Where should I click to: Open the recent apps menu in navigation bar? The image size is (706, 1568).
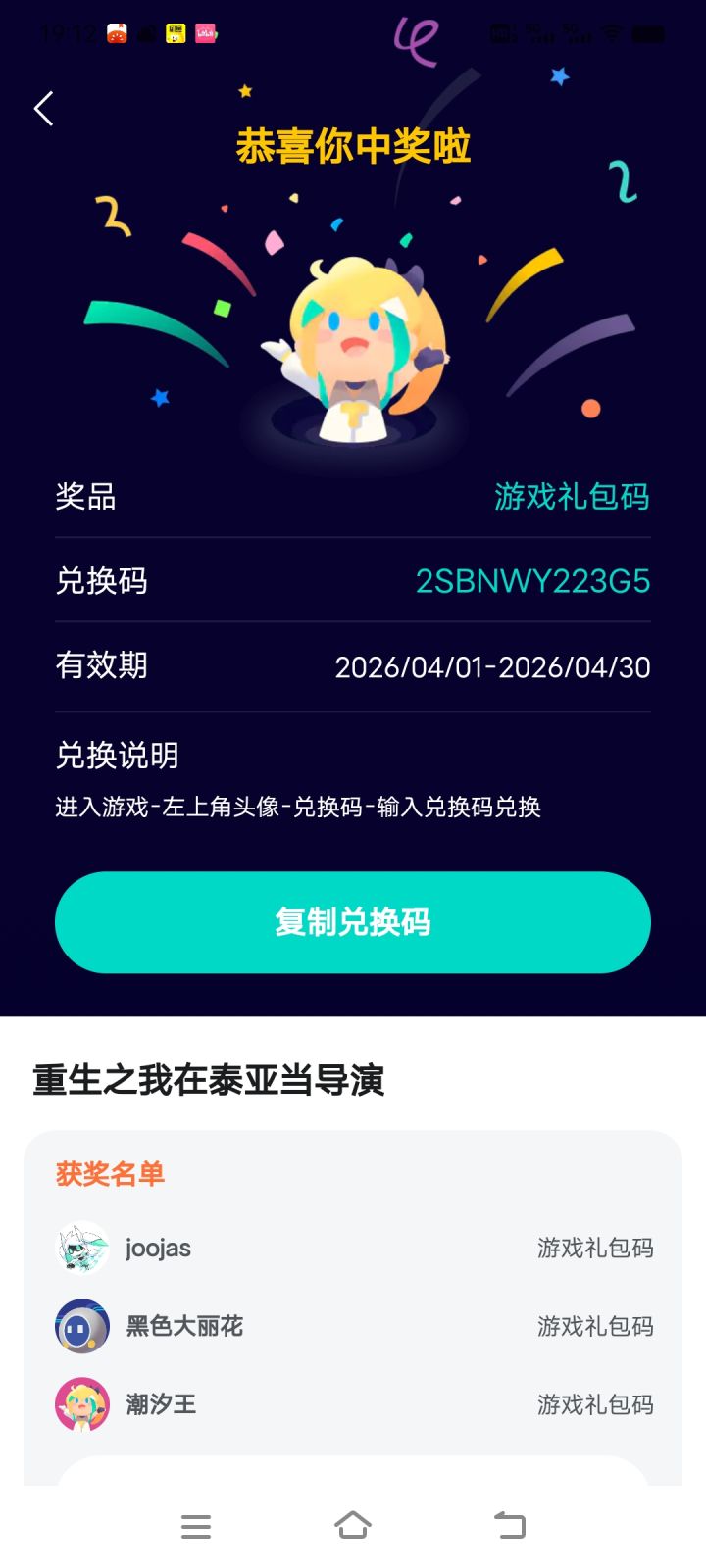click(x=196, y=1526)
